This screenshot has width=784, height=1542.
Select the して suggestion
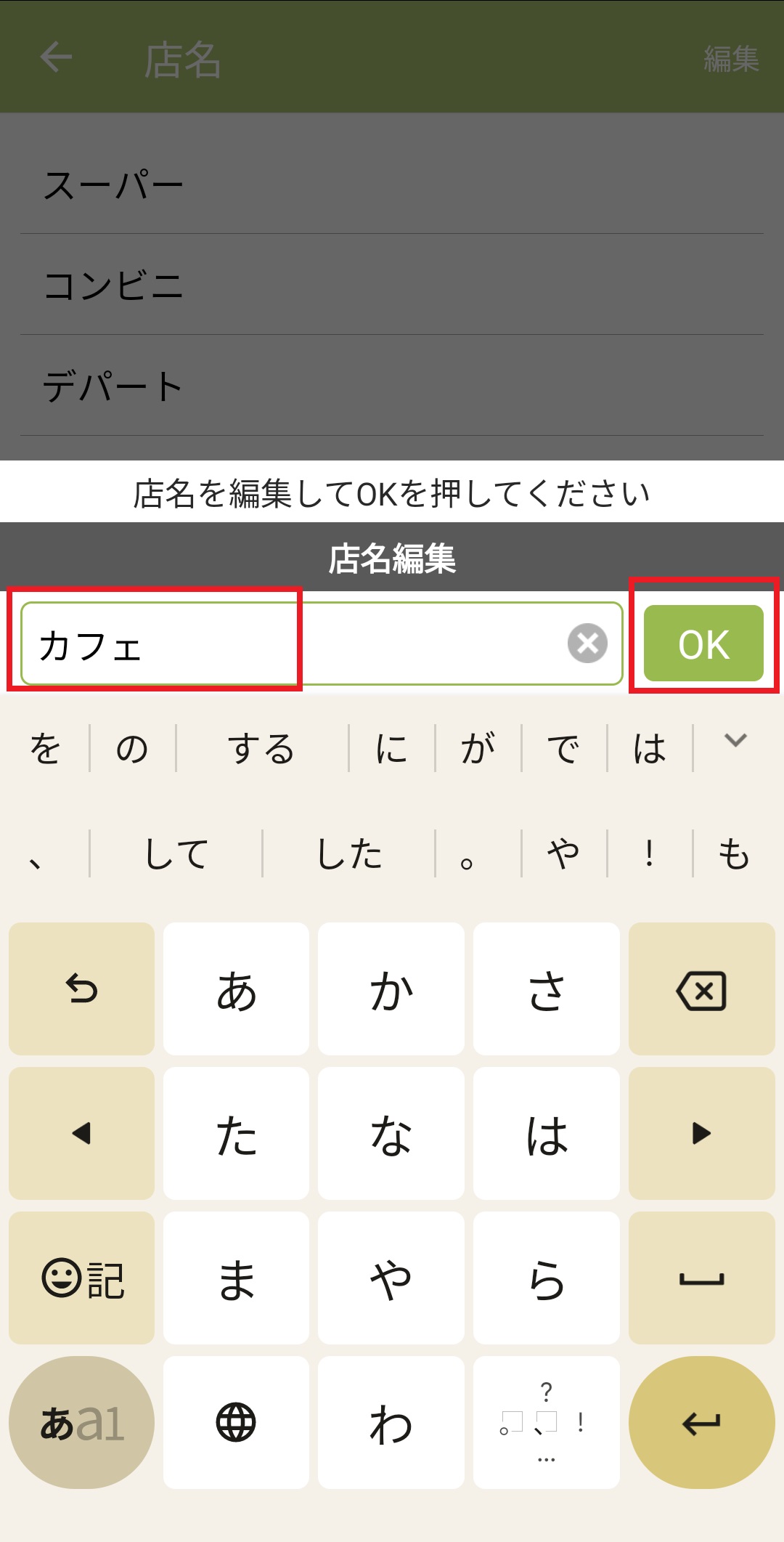(176, 853)
